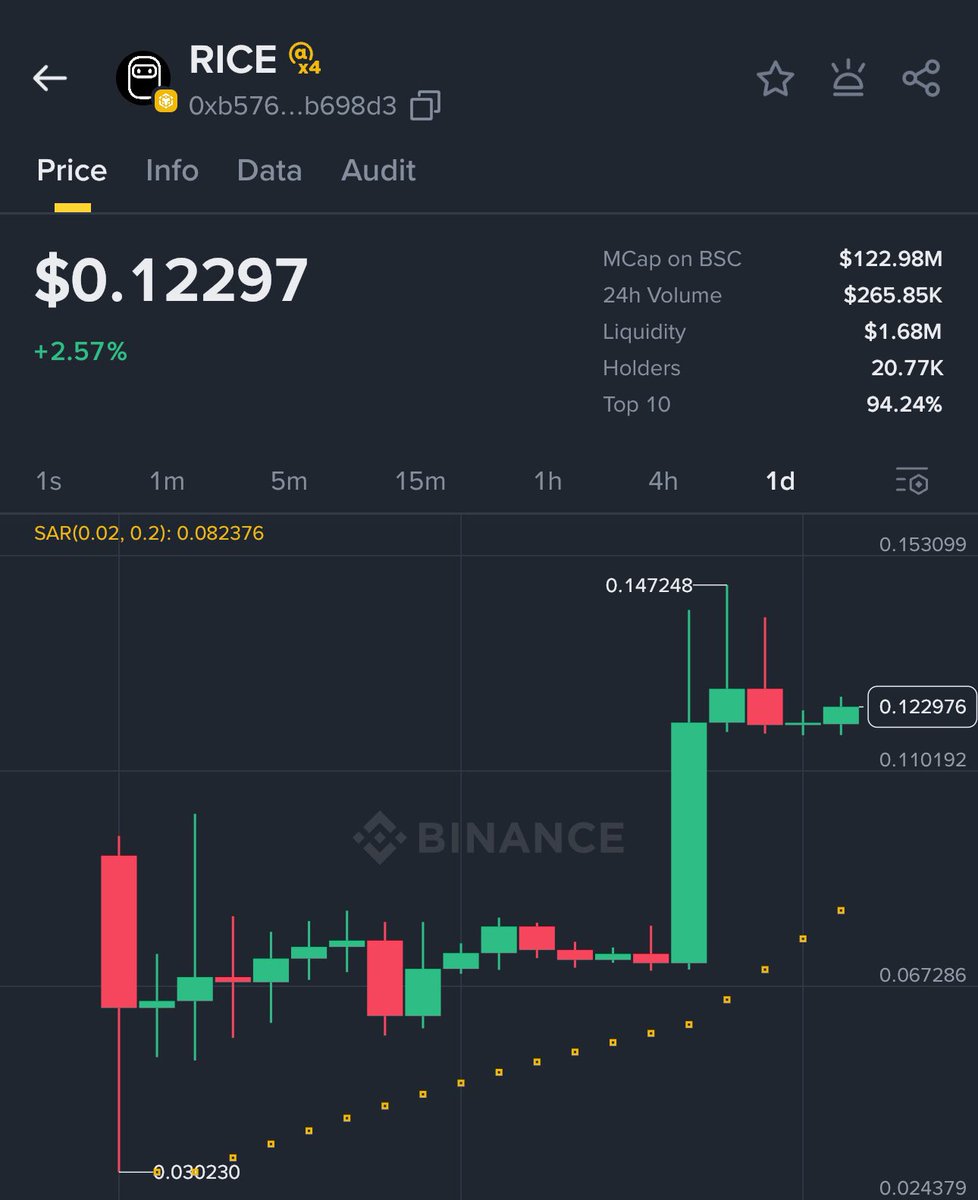Copy the contract address 0xb576...b698d3
The height and width of the screenshot is (1200, 978).
point(425,106)
